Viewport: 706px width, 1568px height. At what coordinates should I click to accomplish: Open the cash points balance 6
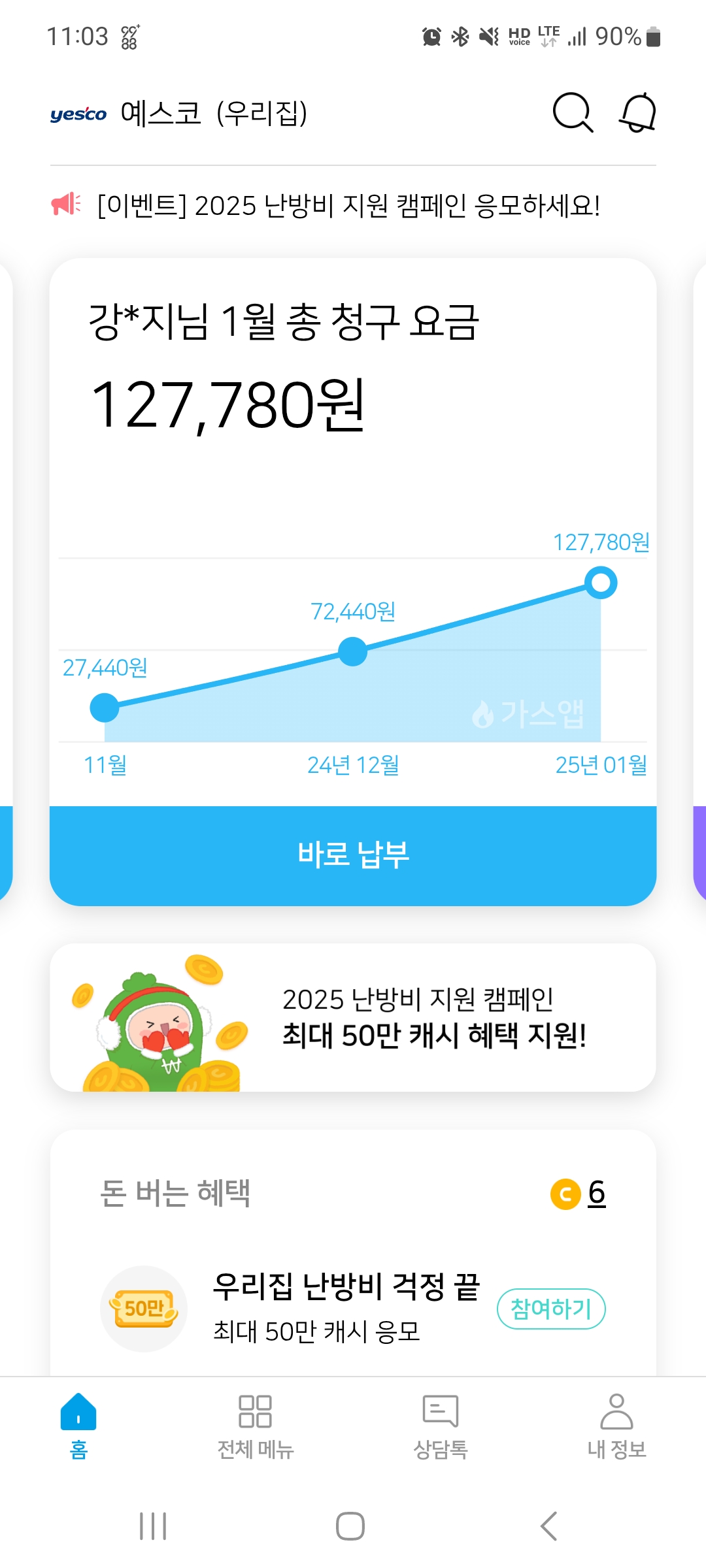point(579,1194)
